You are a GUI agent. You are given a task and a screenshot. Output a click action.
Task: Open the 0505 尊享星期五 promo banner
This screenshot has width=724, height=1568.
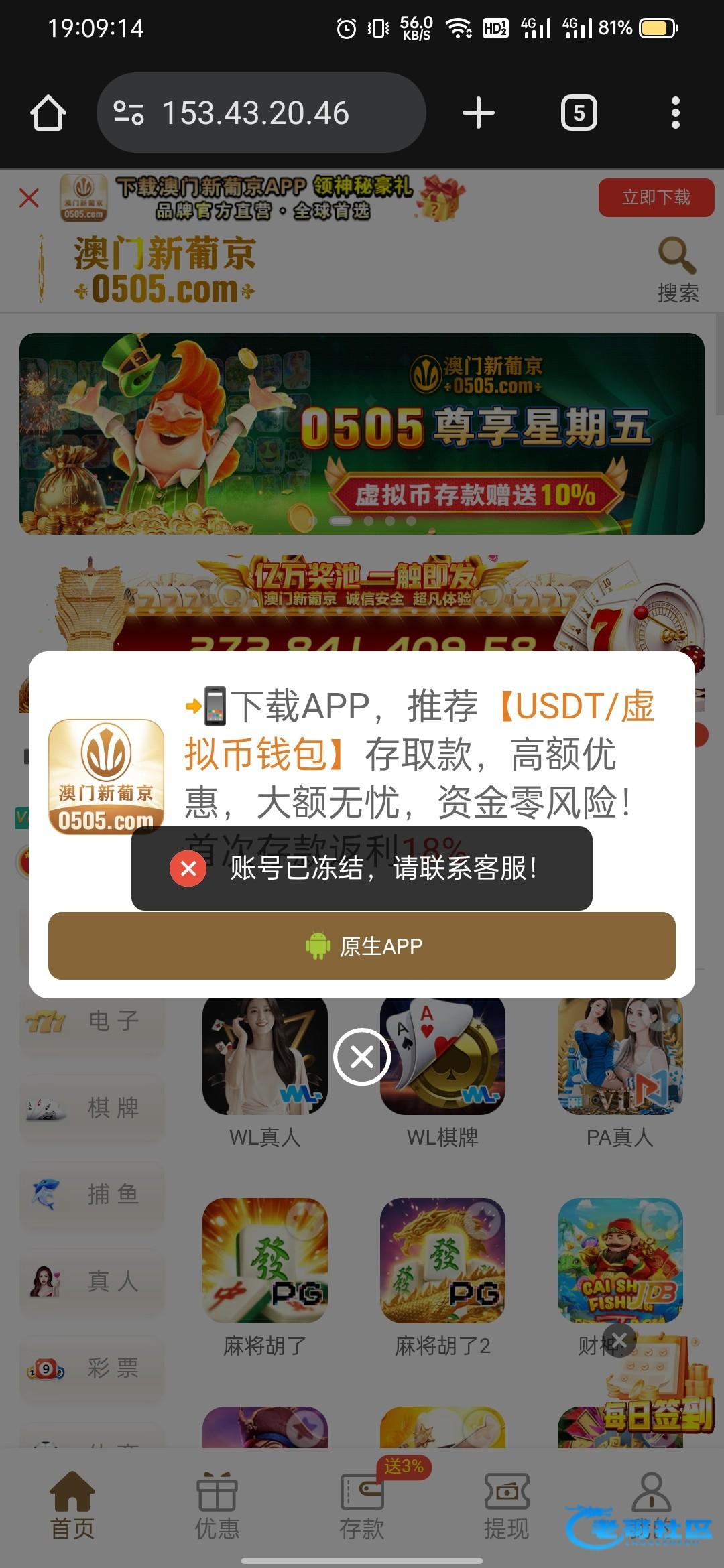click(x=362, y=434)
